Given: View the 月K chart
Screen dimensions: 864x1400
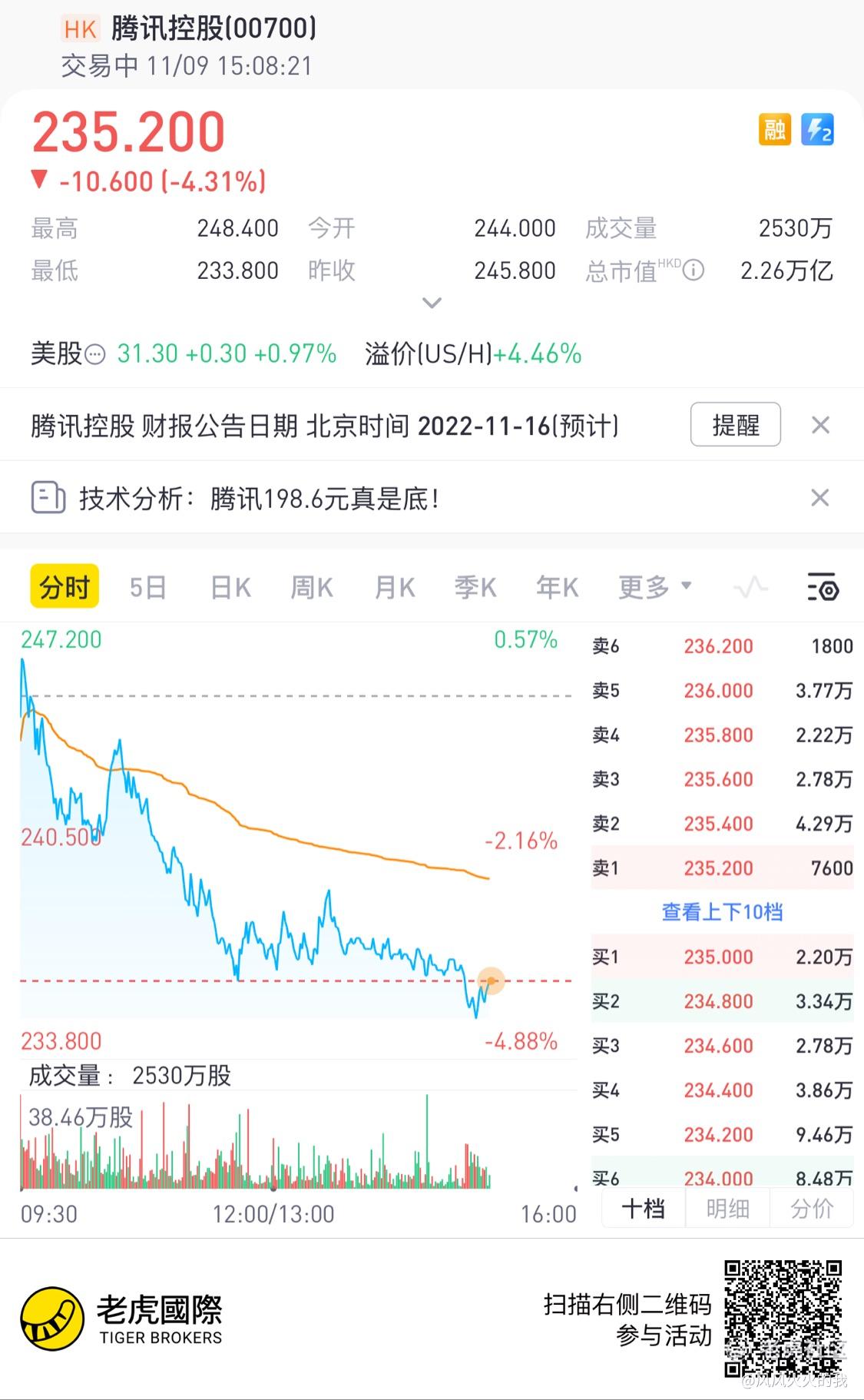Looking at the screenshot, I should [x=395, y=588].
